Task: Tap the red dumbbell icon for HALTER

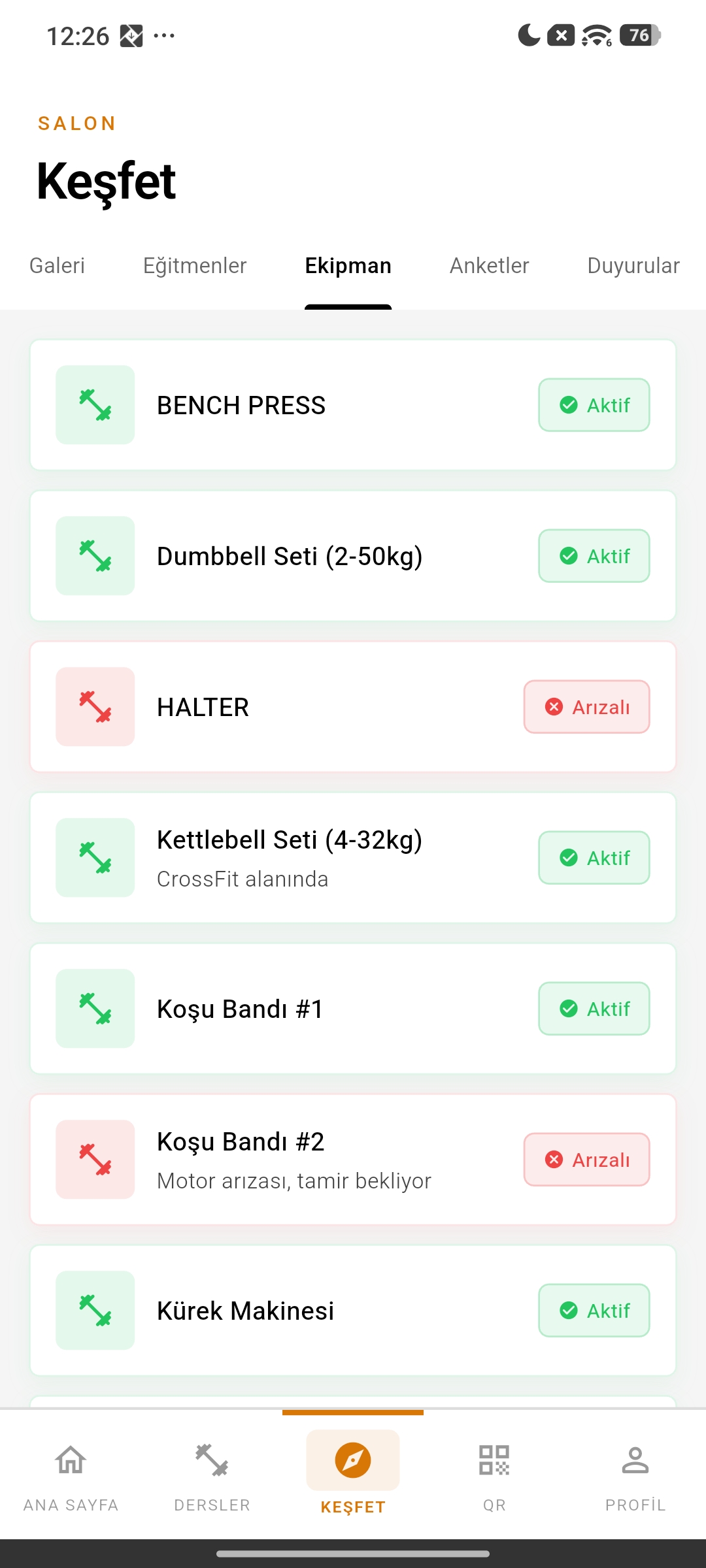Action: coord(95,706)
